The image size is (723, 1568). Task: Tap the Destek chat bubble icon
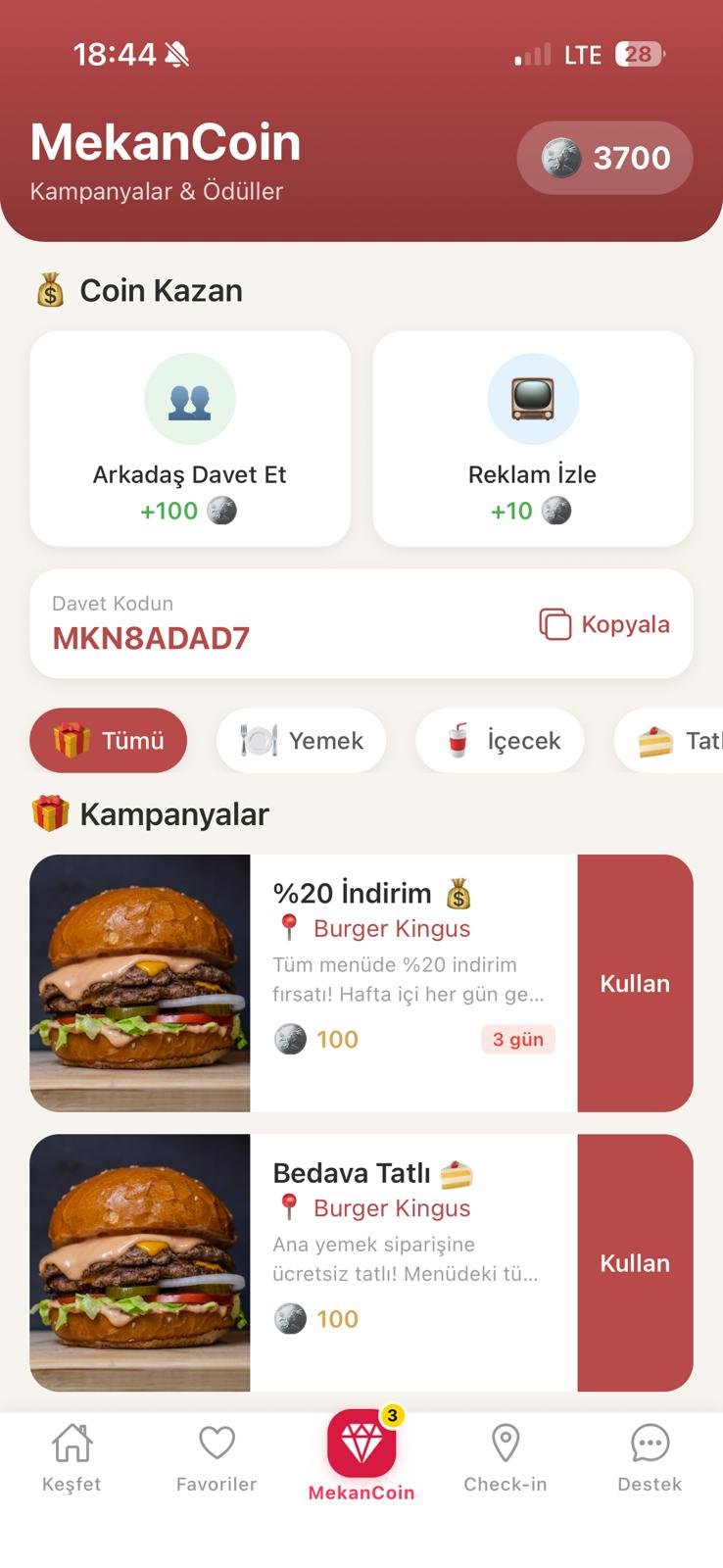coord(650,1443)
